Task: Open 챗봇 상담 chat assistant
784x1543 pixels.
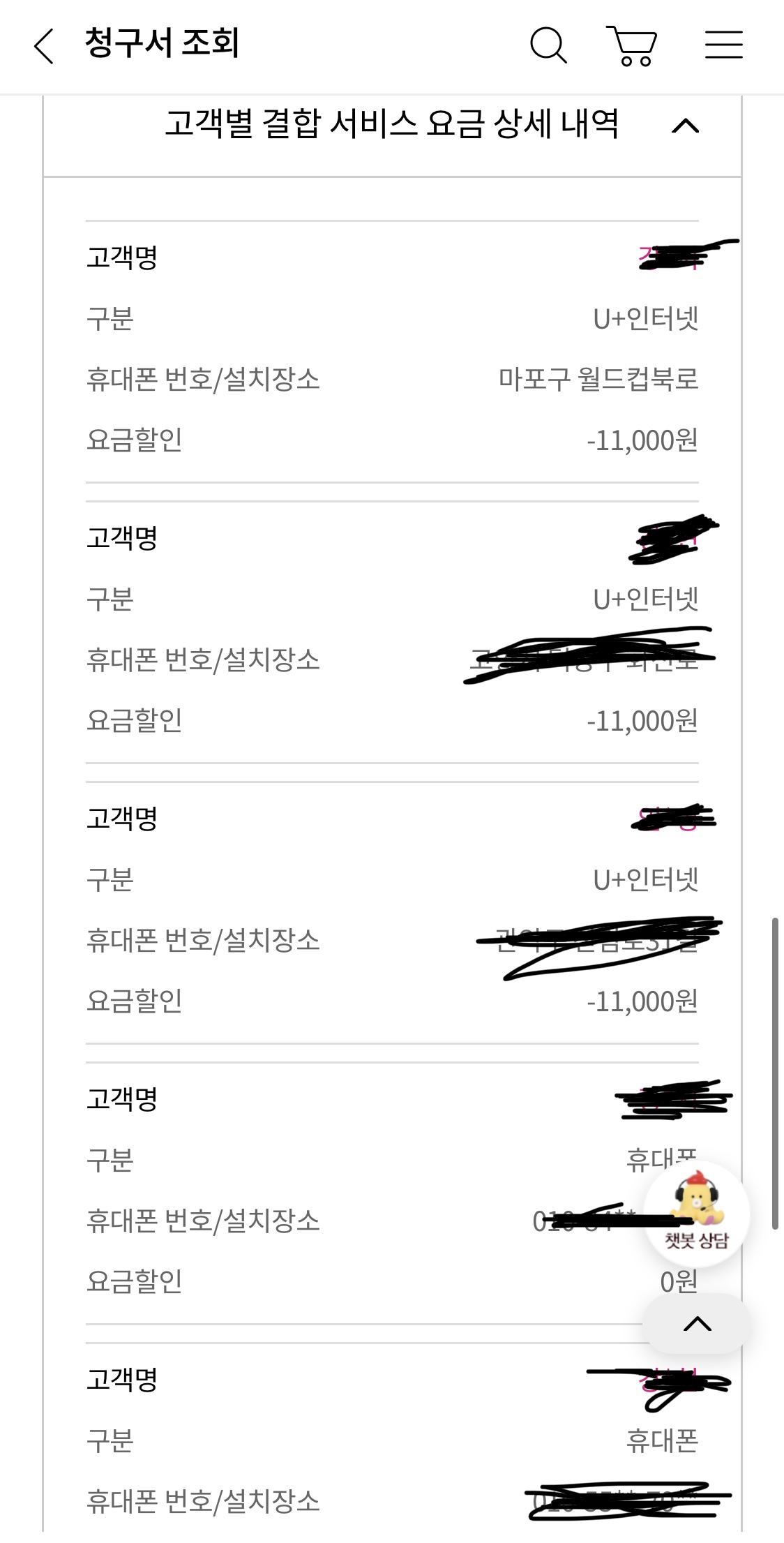Action: coord(697,1214)
